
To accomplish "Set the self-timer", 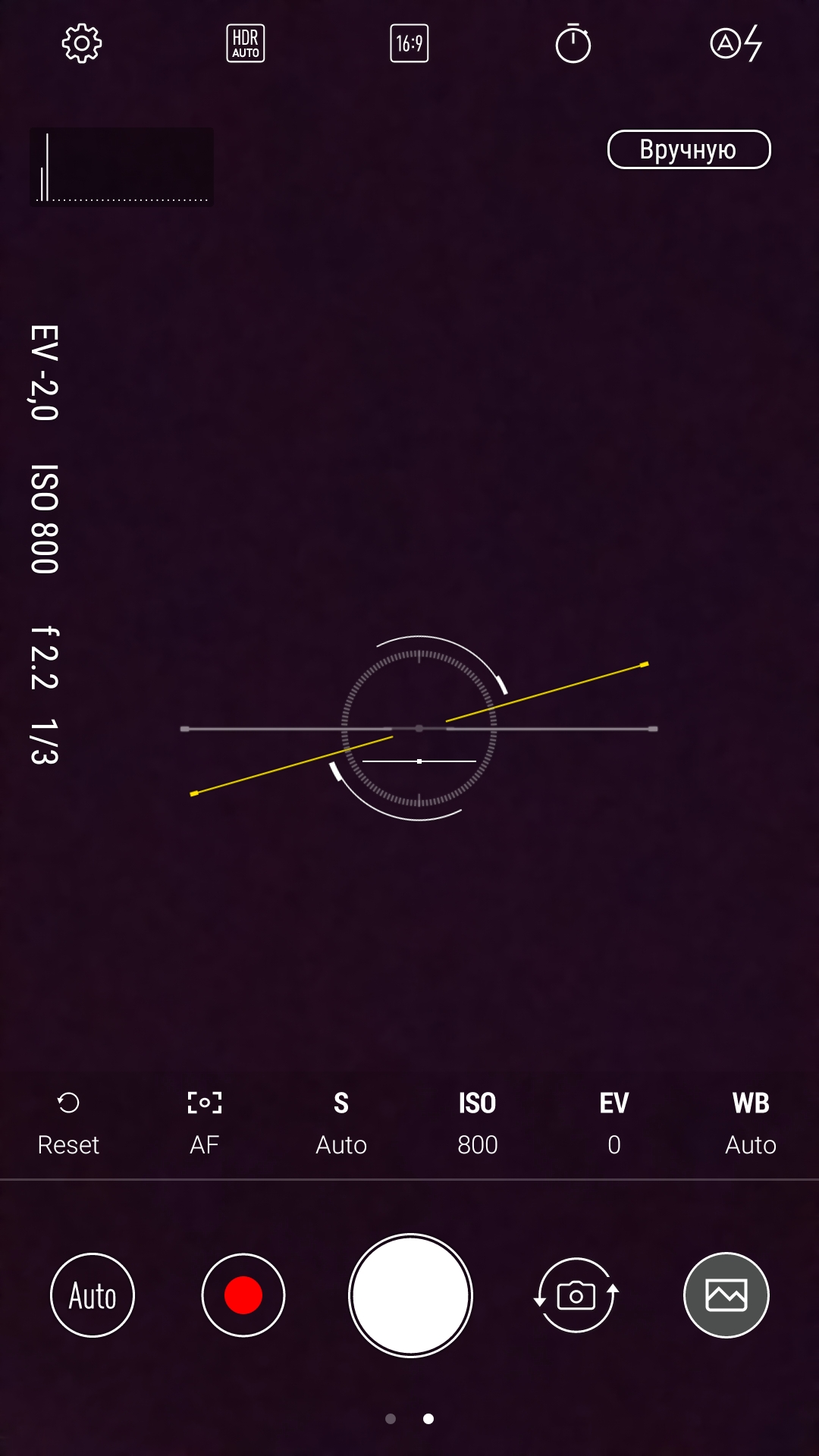I will [573, 44].
